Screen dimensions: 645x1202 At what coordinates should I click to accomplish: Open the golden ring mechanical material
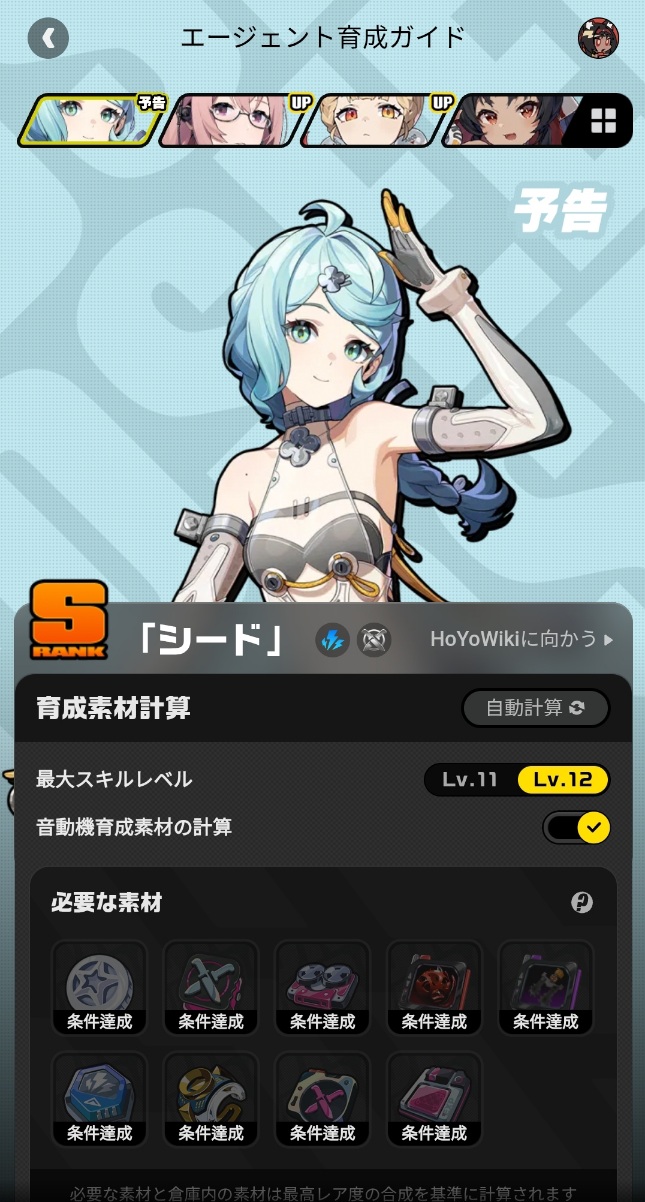[211, 1099]
